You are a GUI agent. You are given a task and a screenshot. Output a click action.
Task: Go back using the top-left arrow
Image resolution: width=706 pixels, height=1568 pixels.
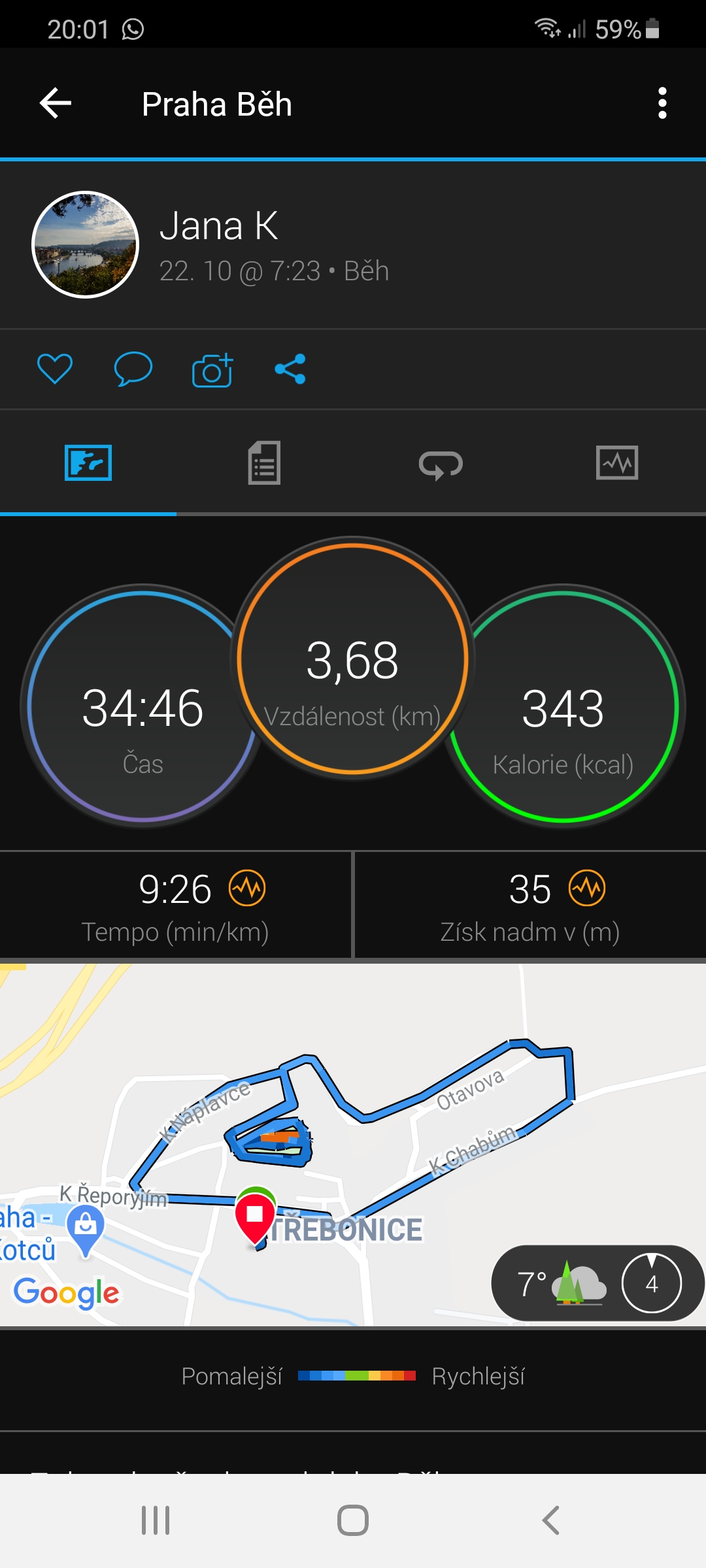pos(56,103)
